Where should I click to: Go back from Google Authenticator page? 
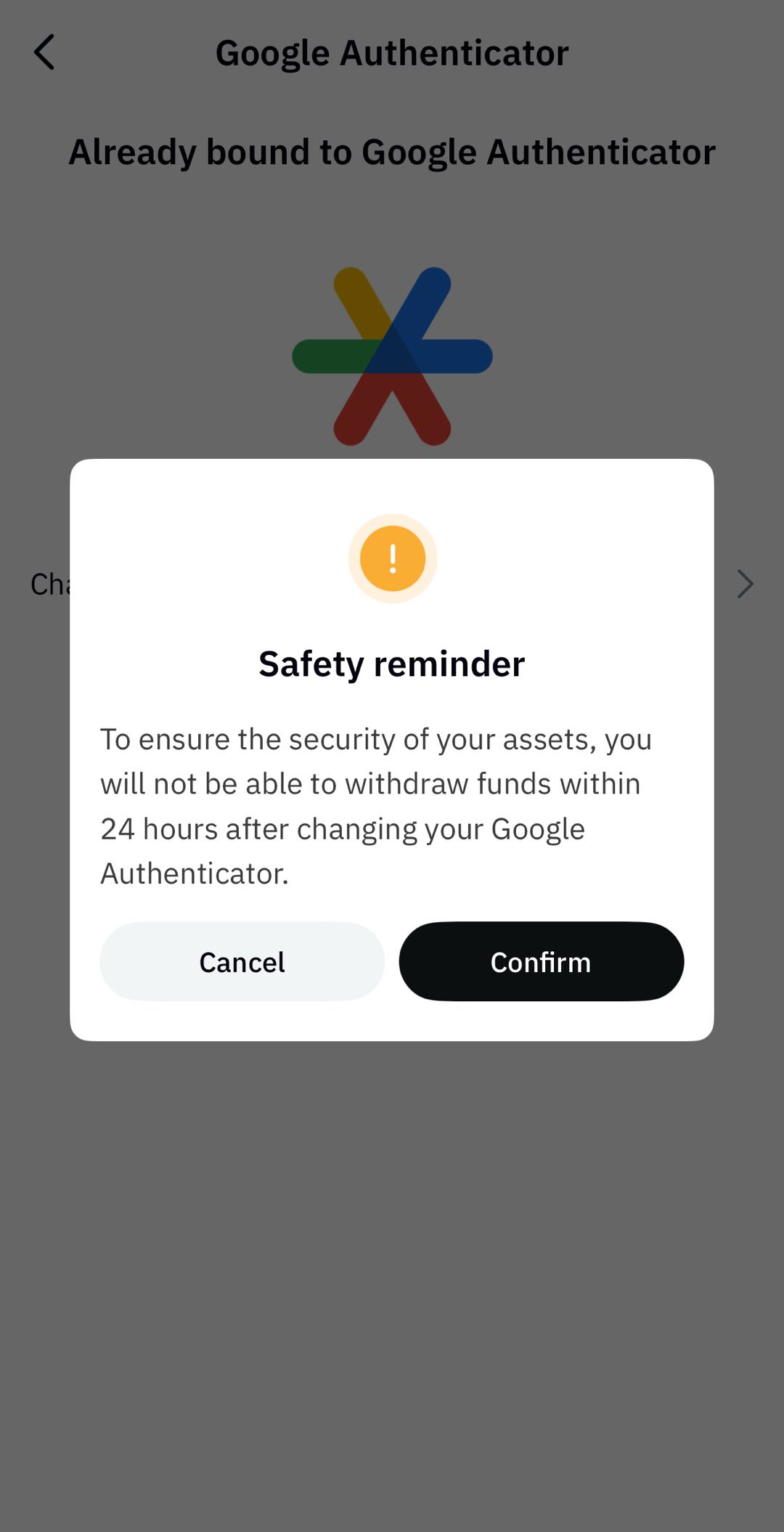[x=44, y=52]
